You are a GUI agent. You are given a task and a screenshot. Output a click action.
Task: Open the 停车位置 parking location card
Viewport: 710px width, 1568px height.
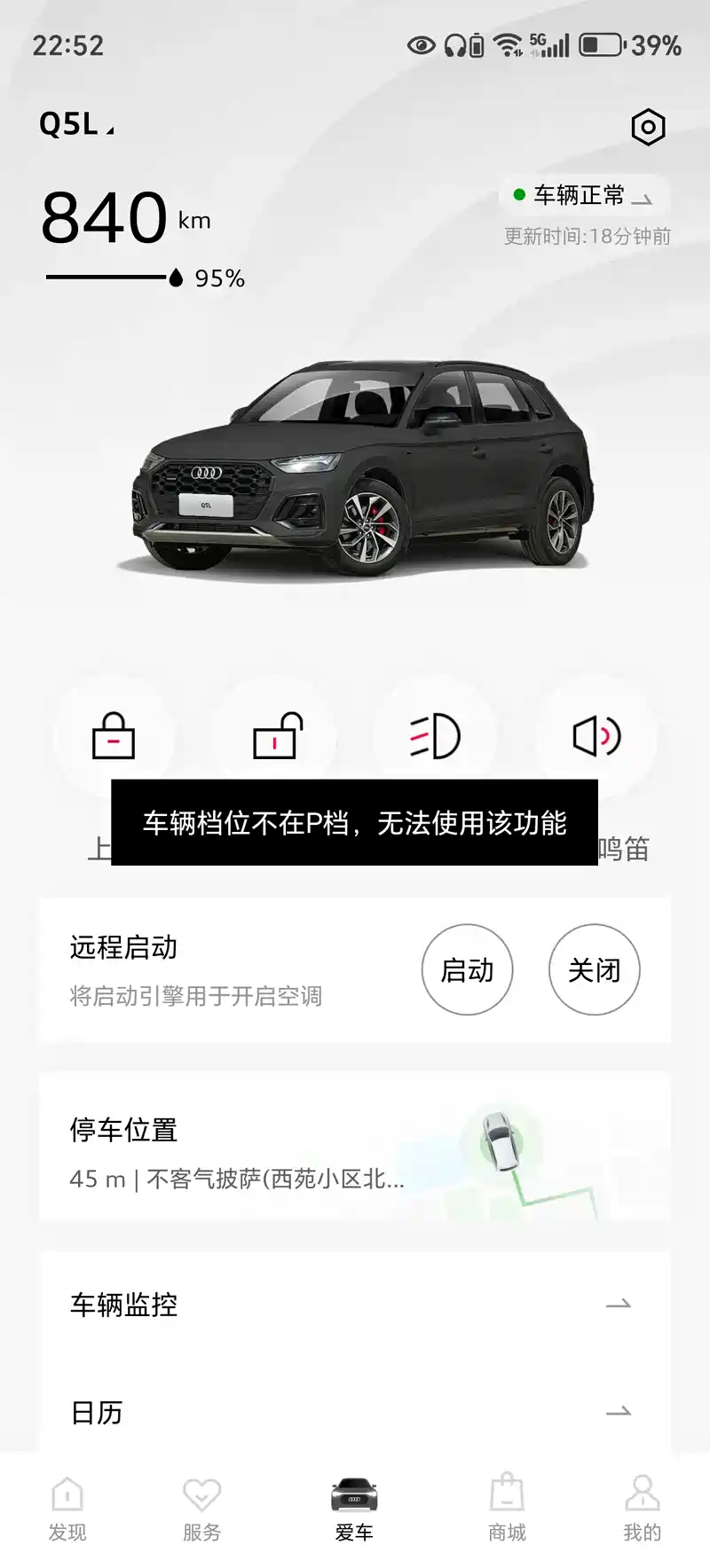(355, 1146)
